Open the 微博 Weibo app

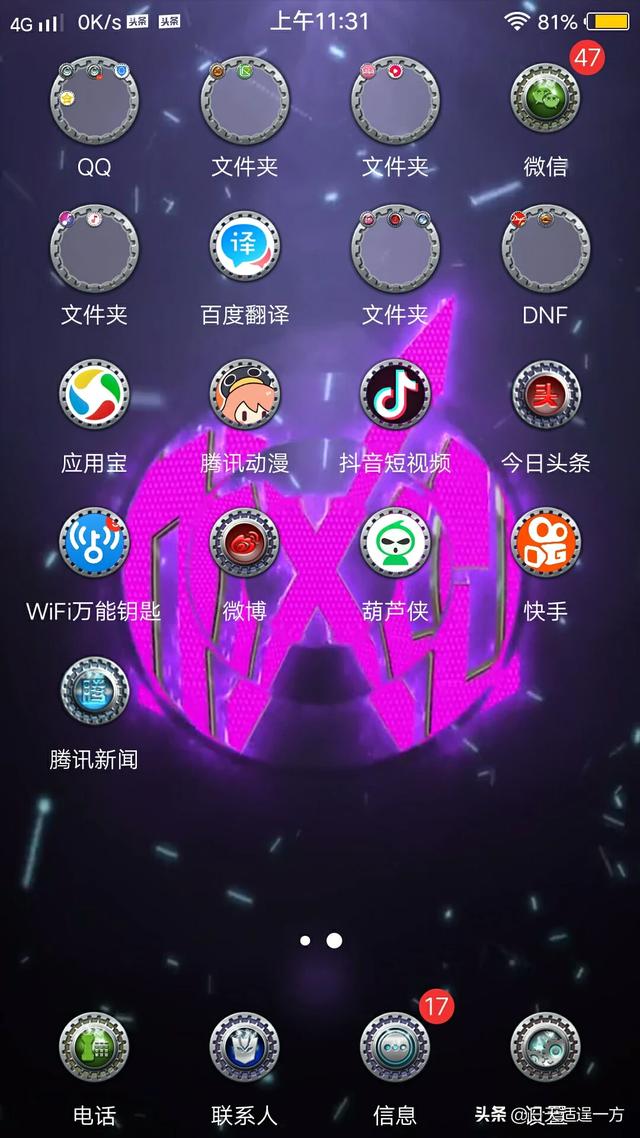click(x=245, y=542)
